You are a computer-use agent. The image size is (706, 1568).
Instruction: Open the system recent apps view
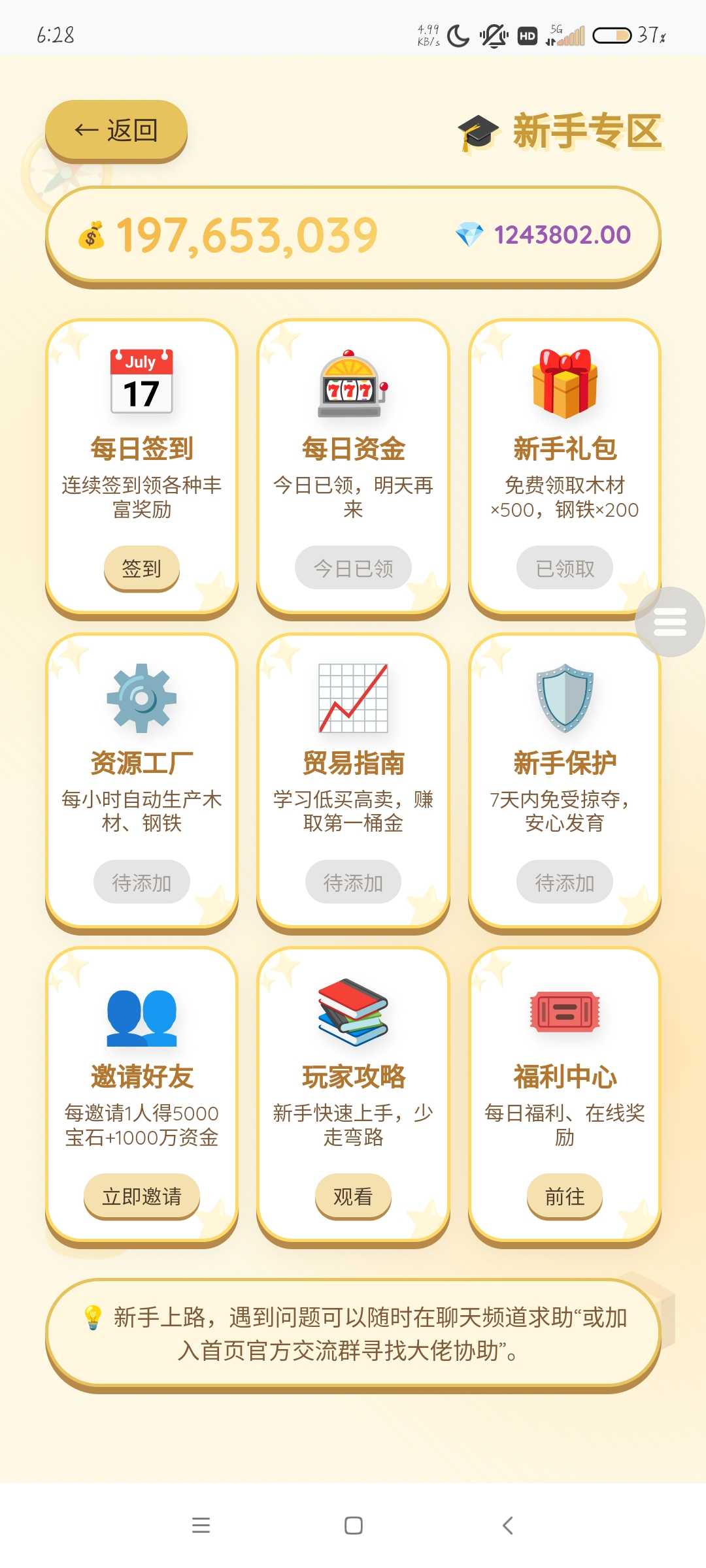[x=201, y=1526]
